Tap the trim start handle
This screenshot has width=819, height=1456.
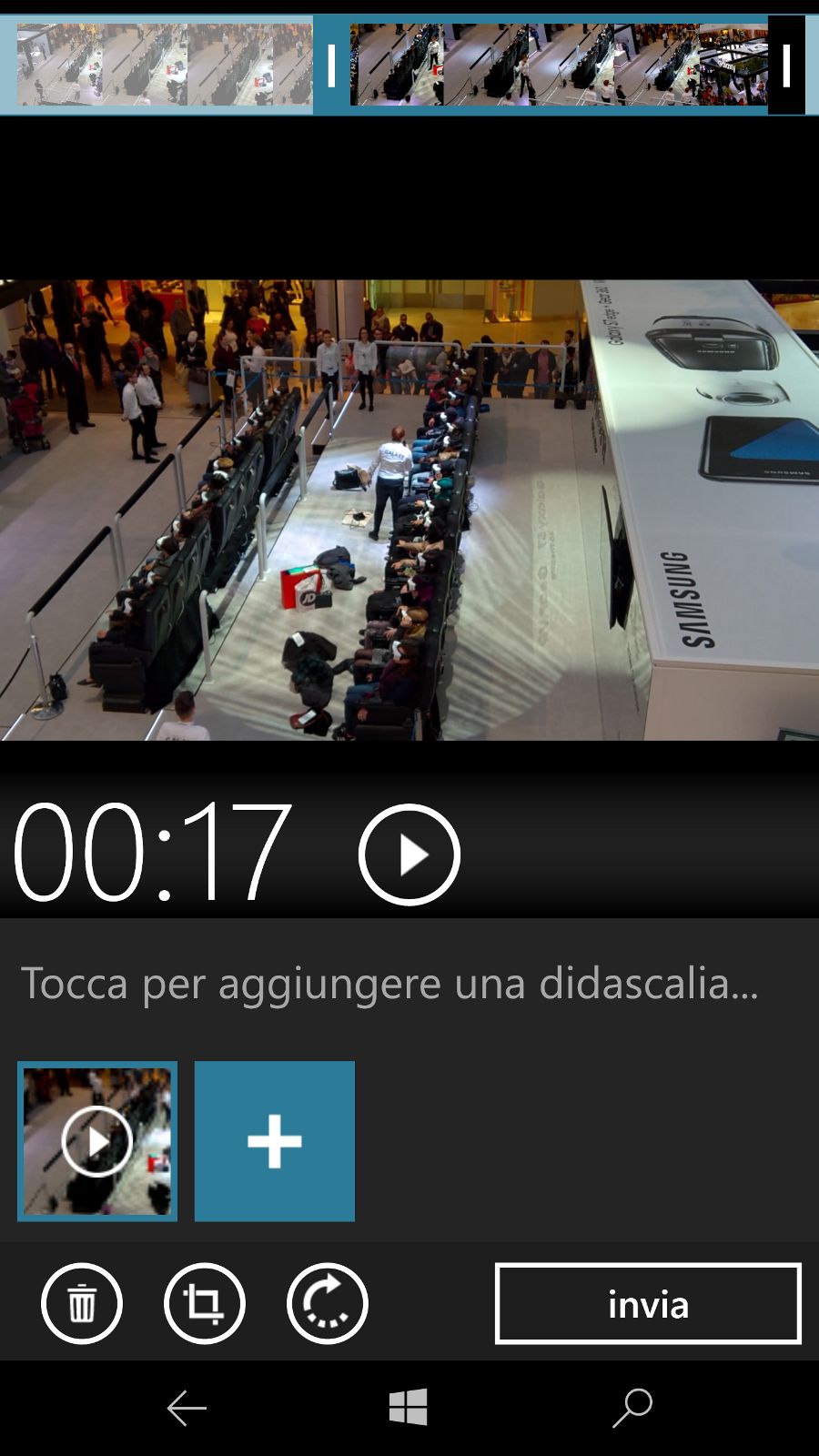click(331, 66)
